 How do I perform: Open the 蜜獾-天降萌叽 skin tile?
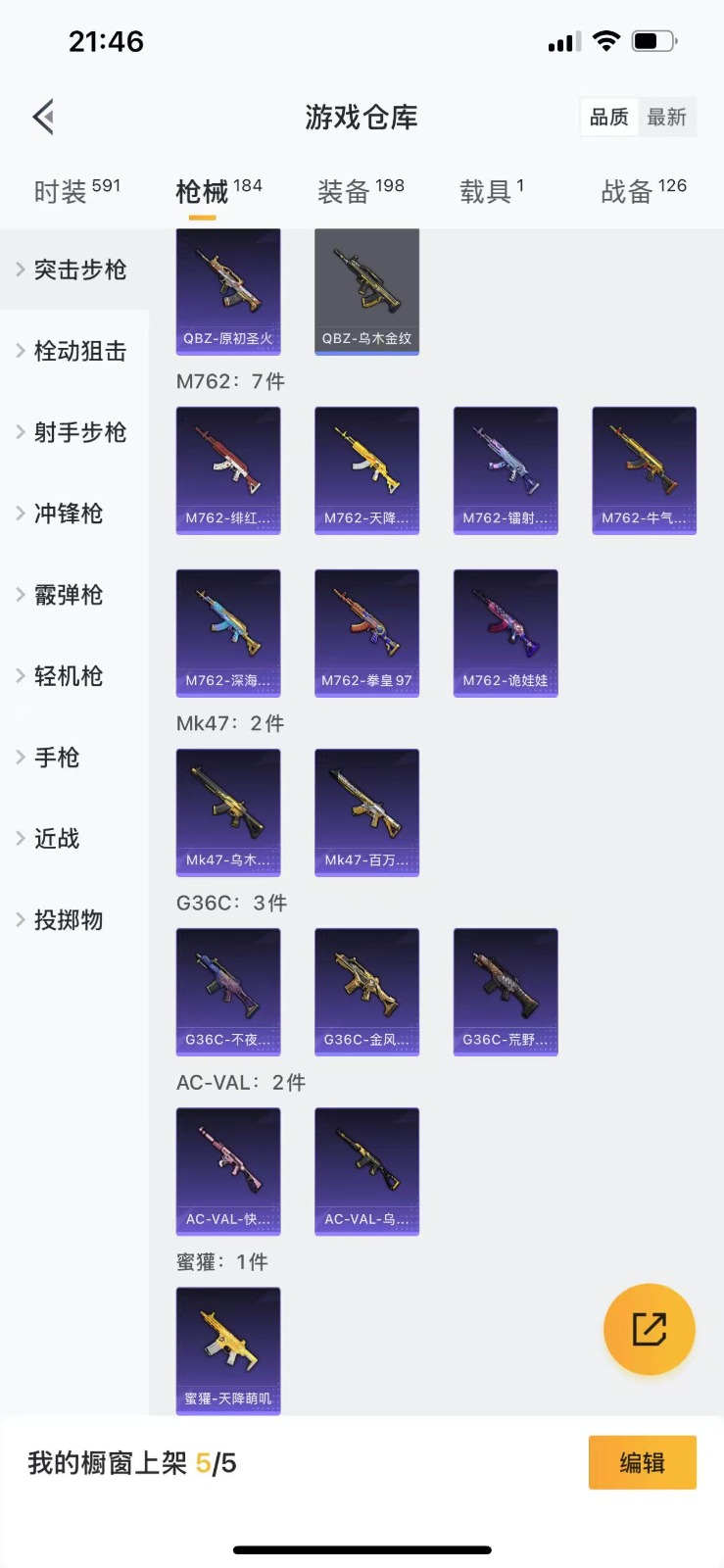[228, 1350]
